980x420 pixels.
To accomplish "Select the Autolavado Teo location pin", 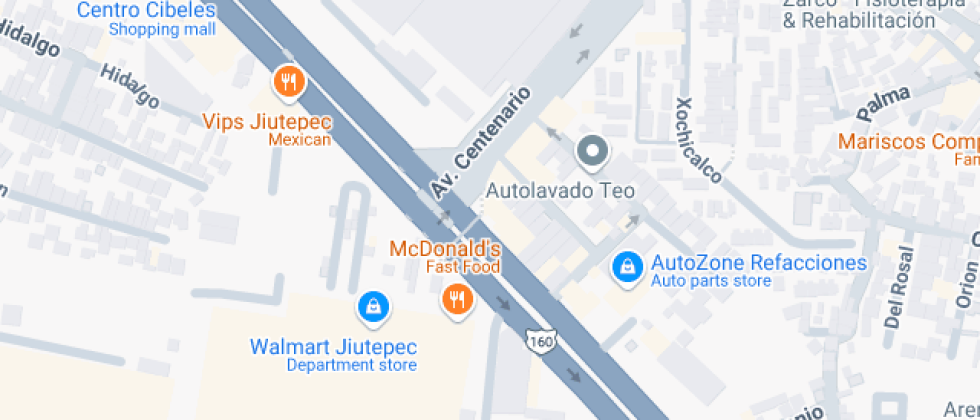I will [593, 152].
